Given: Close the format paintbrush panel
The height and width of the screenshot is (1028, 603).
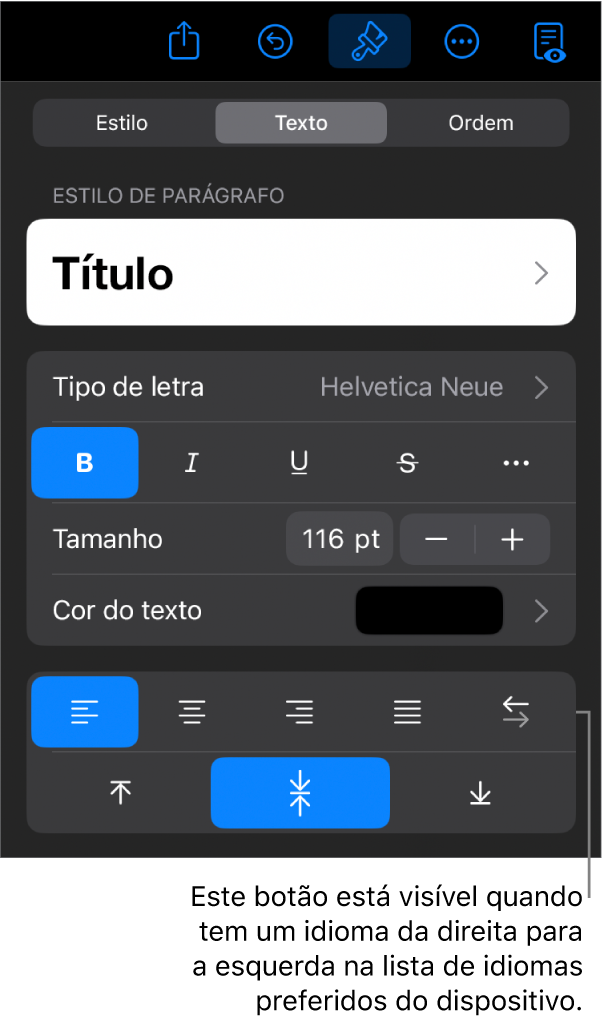Looking at the screenshot, I should click(x=369, y=42).
